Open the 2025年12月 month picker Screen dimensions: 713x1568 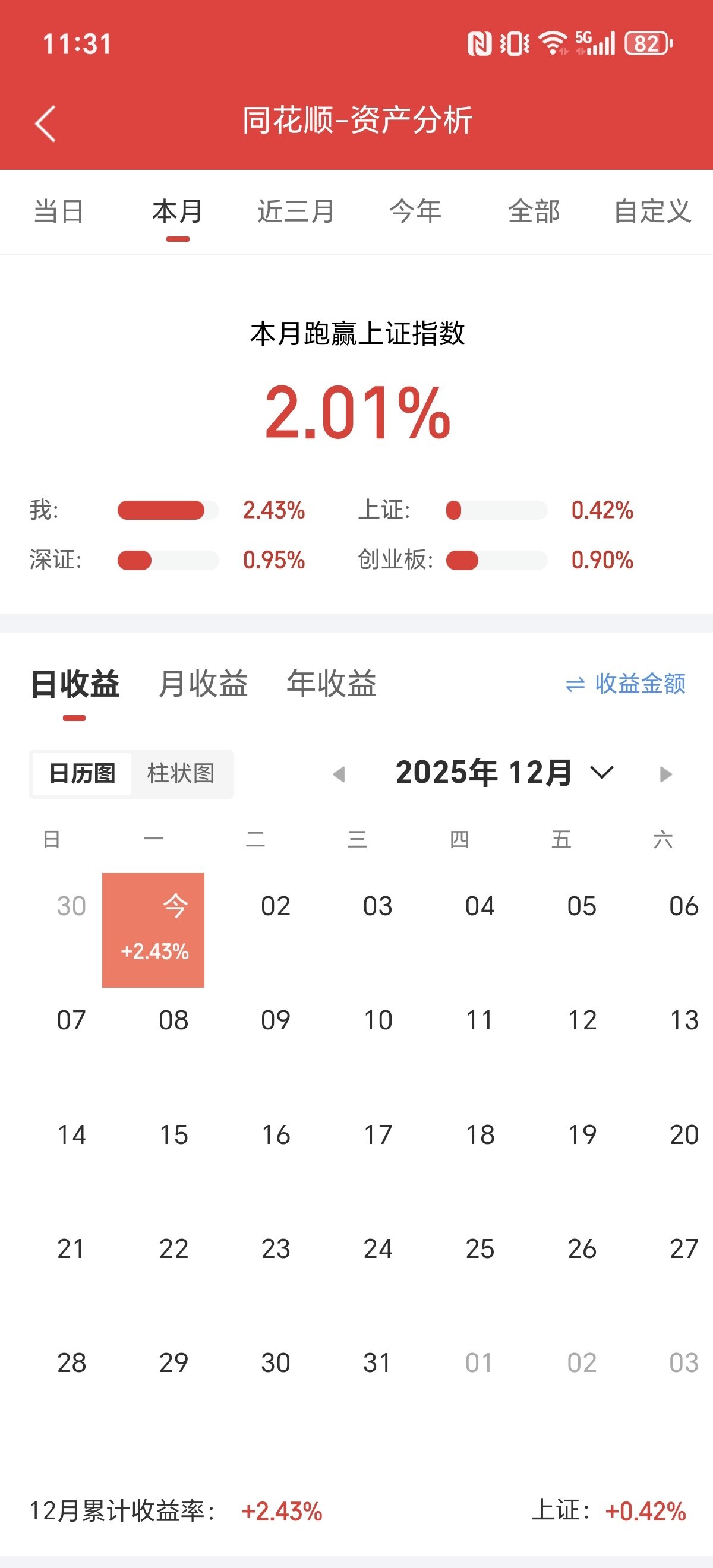pyautogui.click(x=504, y=773)
